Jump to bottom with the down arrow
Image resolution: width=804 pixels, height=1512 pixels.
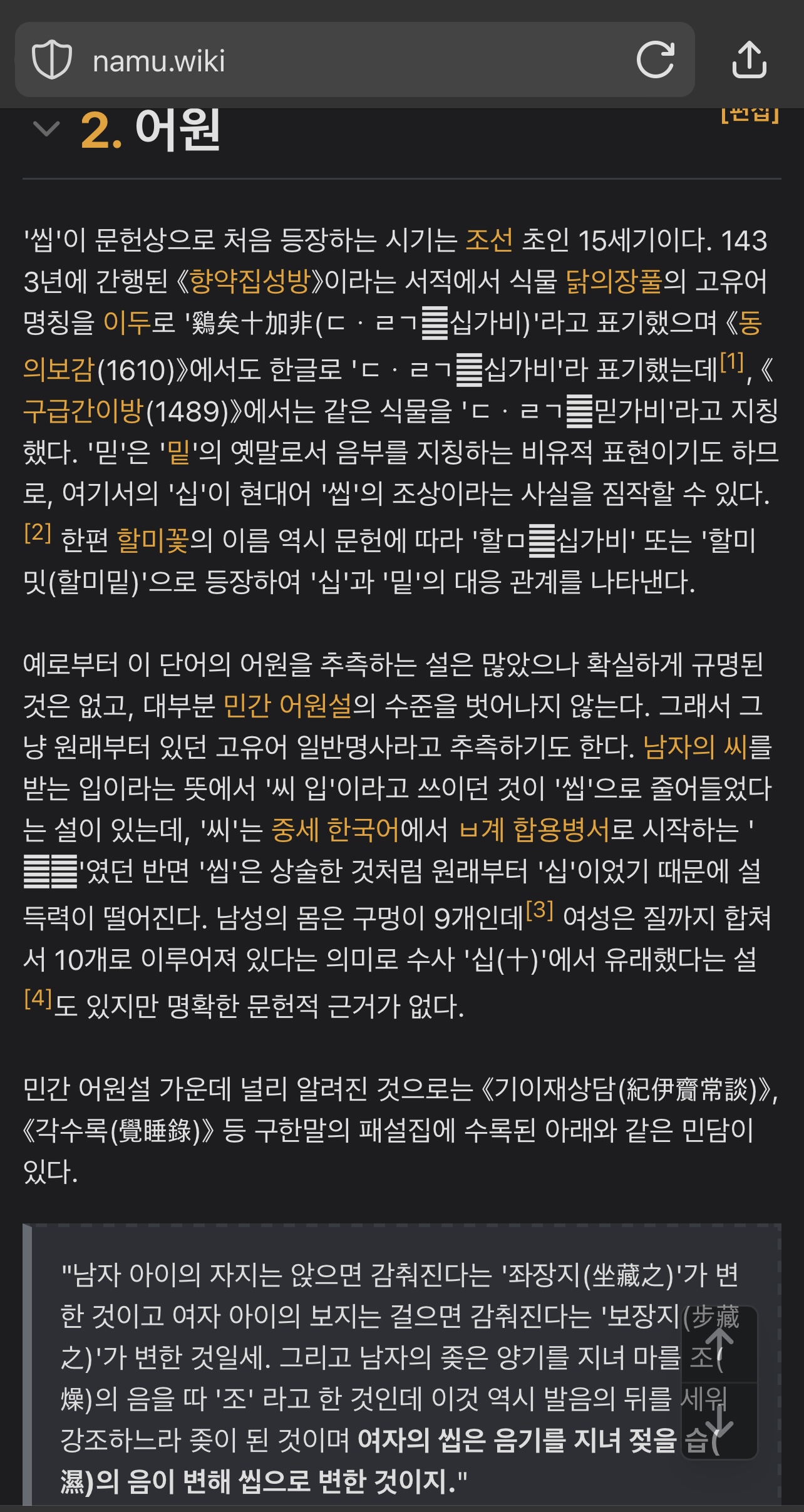pyautogui.click(x=719, y=1421)
